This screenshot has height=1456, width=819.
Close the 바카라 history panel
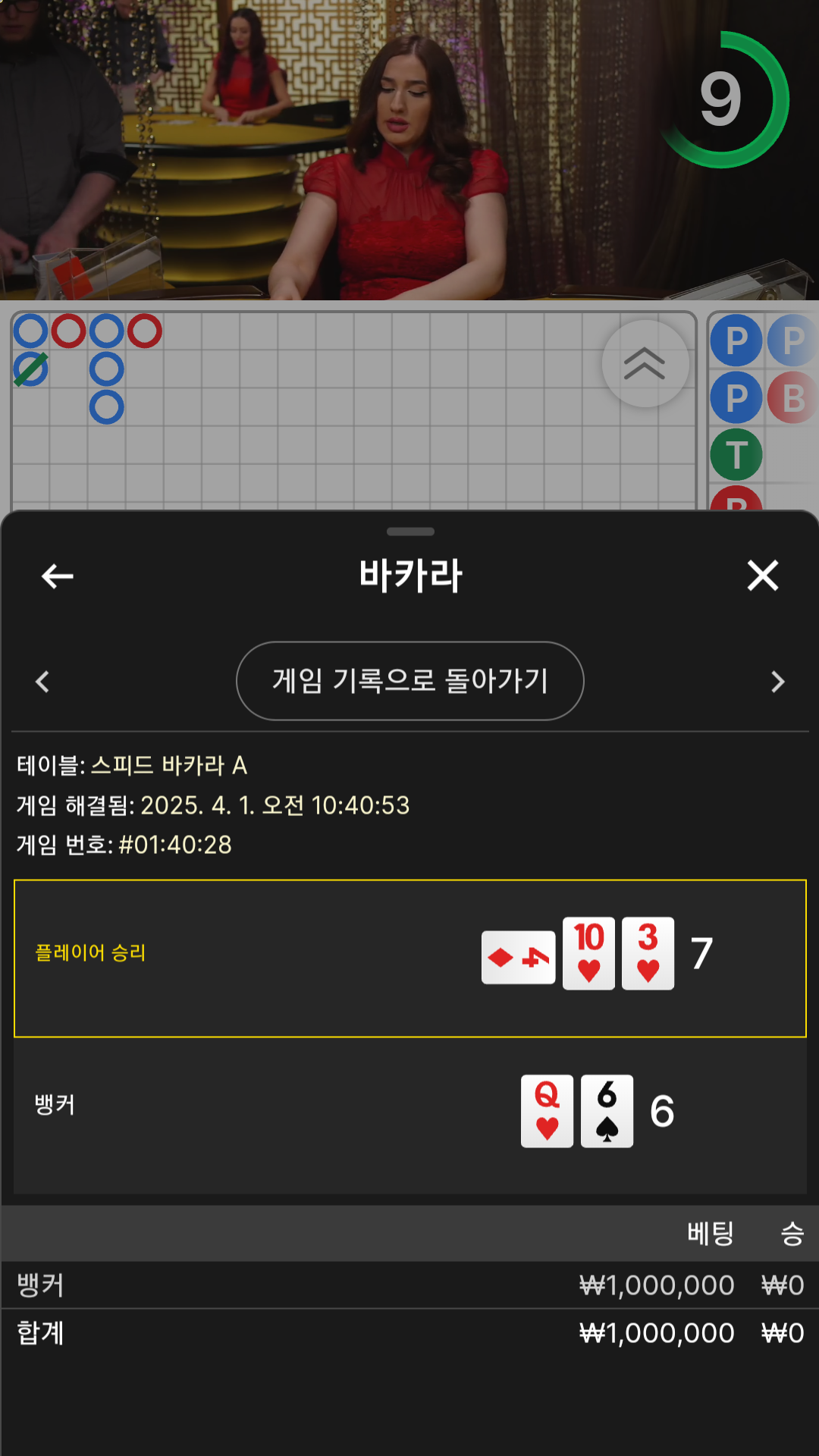[762, 576]
